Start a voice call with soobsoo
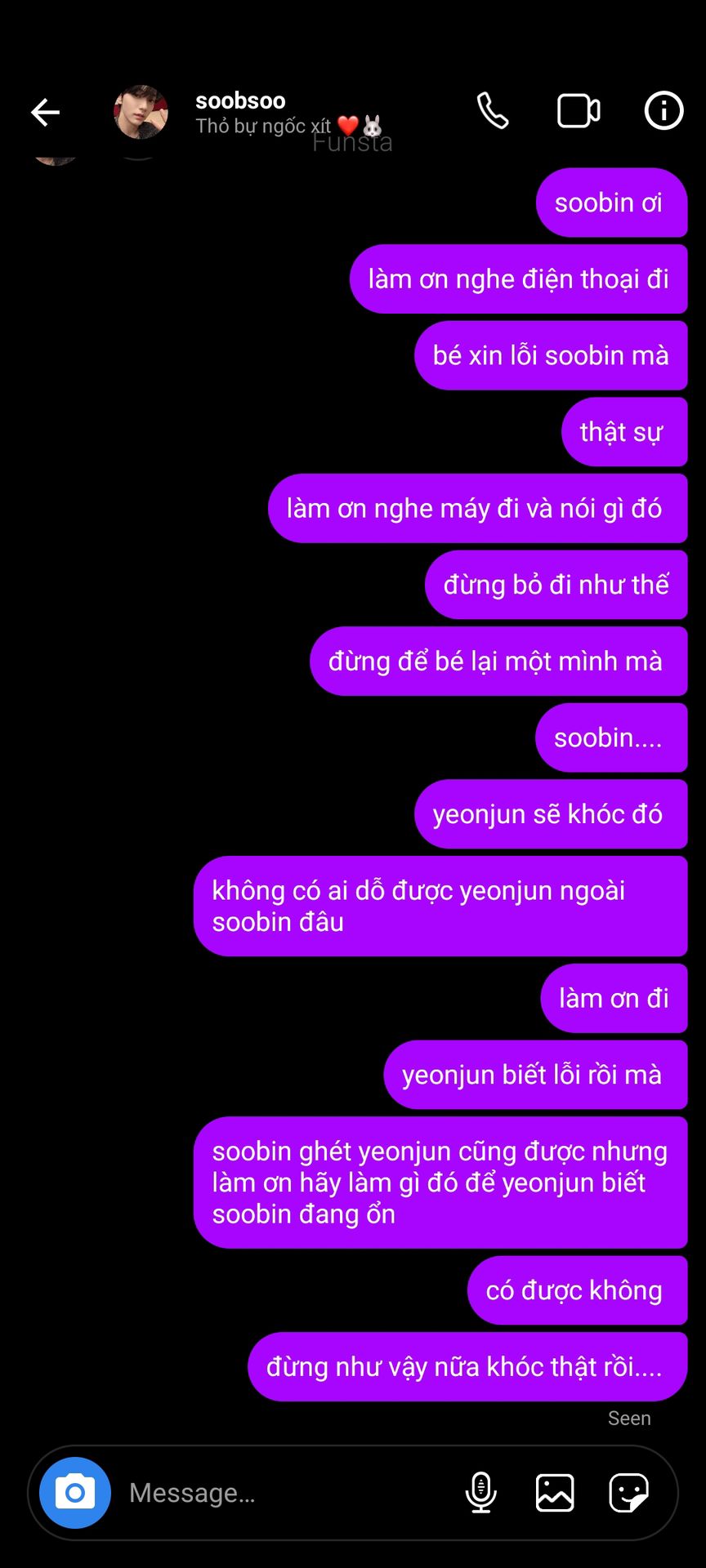This screenshot has width=706, height=1568. [493, 111]
